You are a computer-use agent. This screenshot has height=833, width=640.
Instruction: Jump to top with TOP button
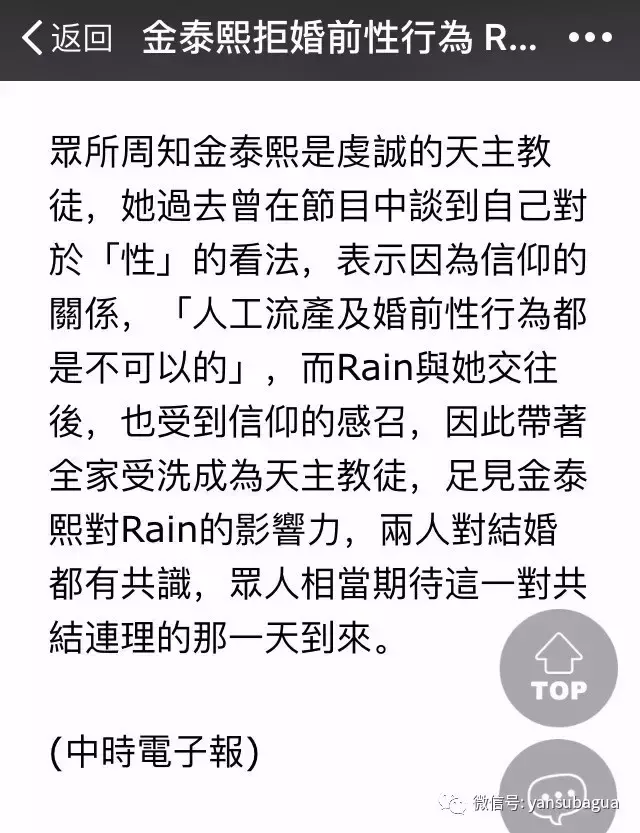coord(558,669)
